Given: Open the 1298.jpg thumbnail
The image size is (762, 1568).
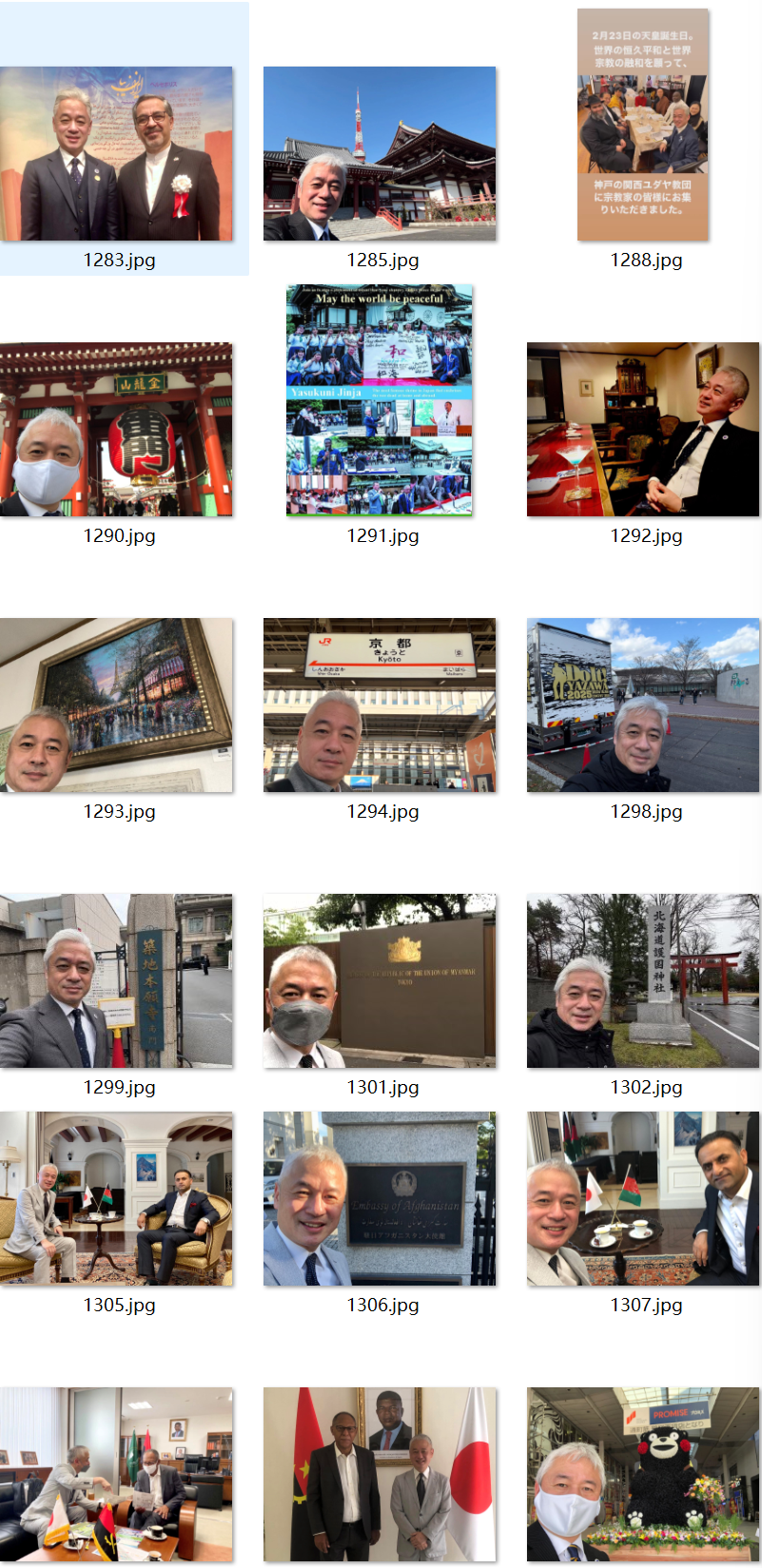Looking at the screenshot, I should coord(643,705).
